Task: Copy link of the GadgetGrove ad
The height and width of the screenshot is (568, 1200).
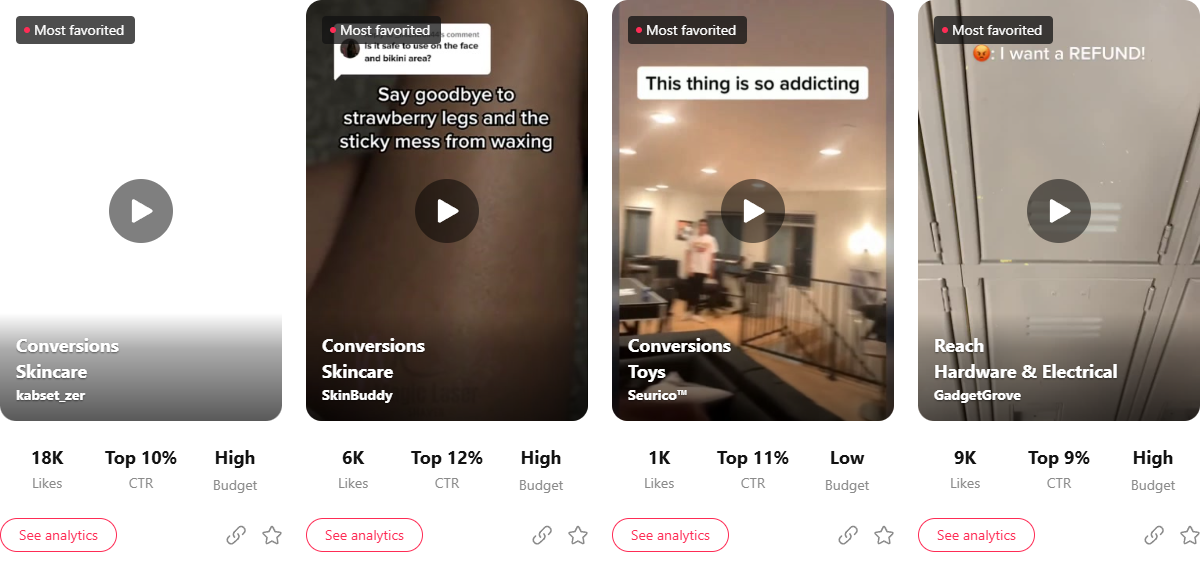Action: pyautogui.click(x=1154, y=535)
